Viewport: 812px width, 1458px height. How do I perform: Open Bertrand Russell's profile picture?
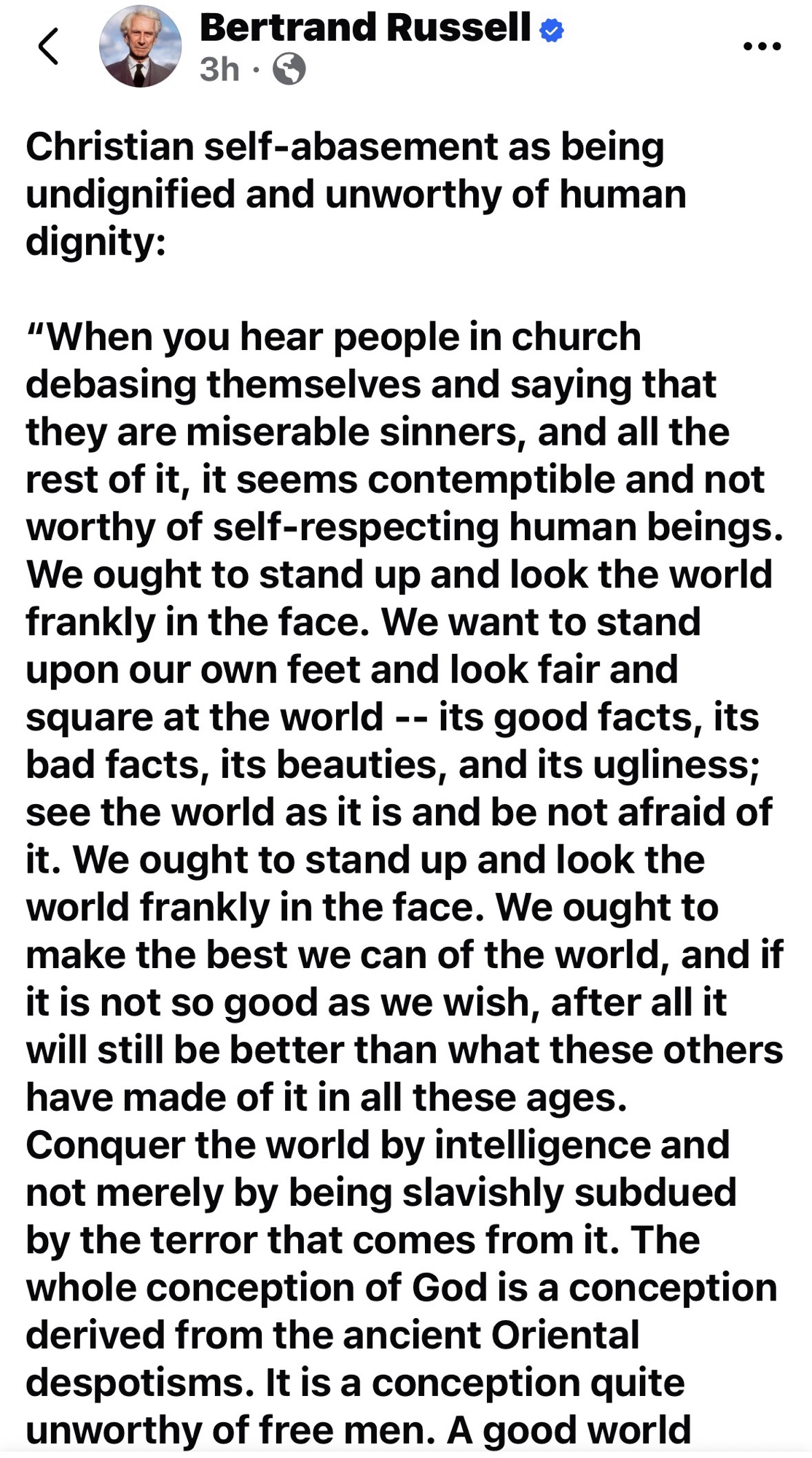pyautogui.click(x=140, y=47)
